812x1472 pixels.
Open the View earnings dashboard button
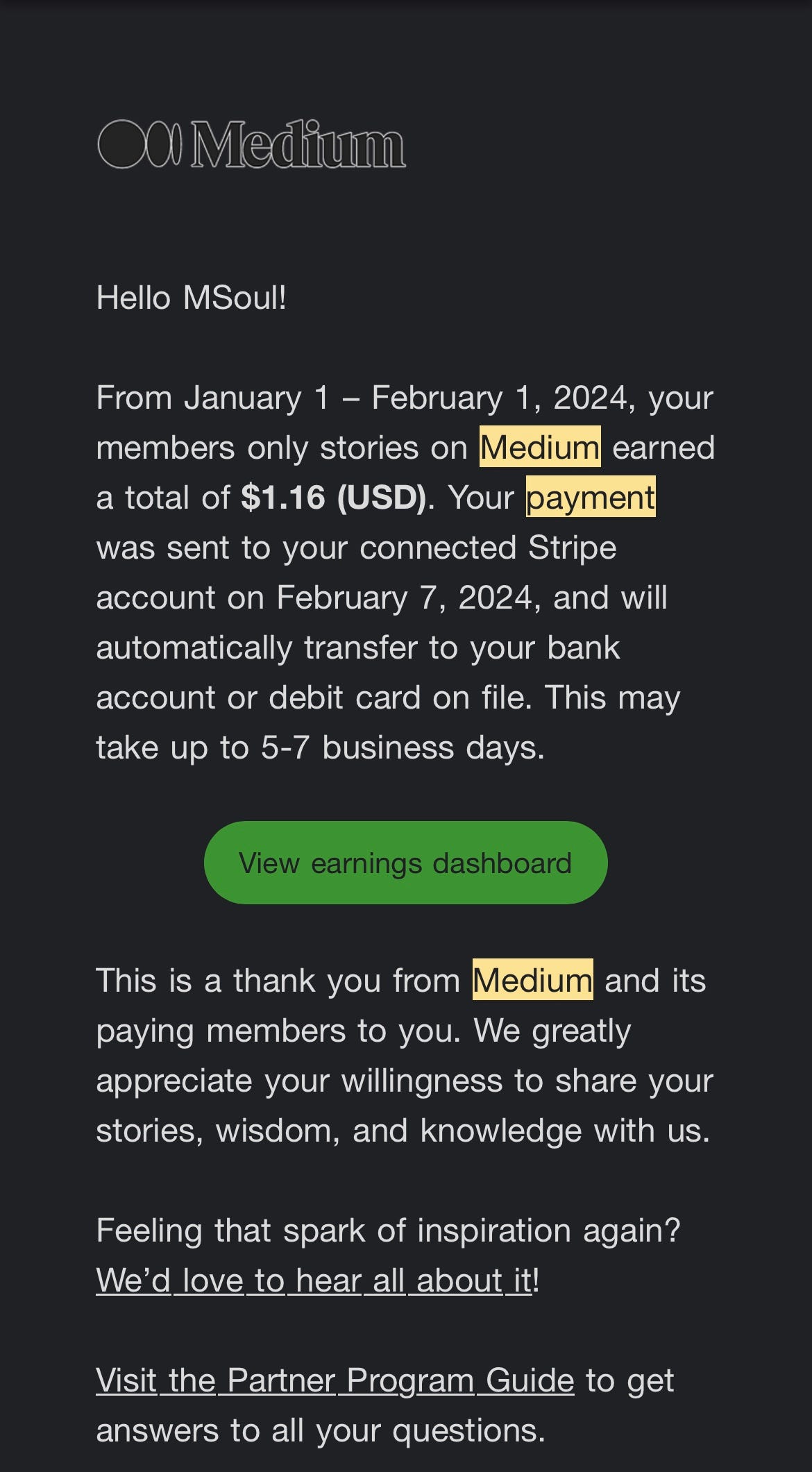(x=405, y=863)
